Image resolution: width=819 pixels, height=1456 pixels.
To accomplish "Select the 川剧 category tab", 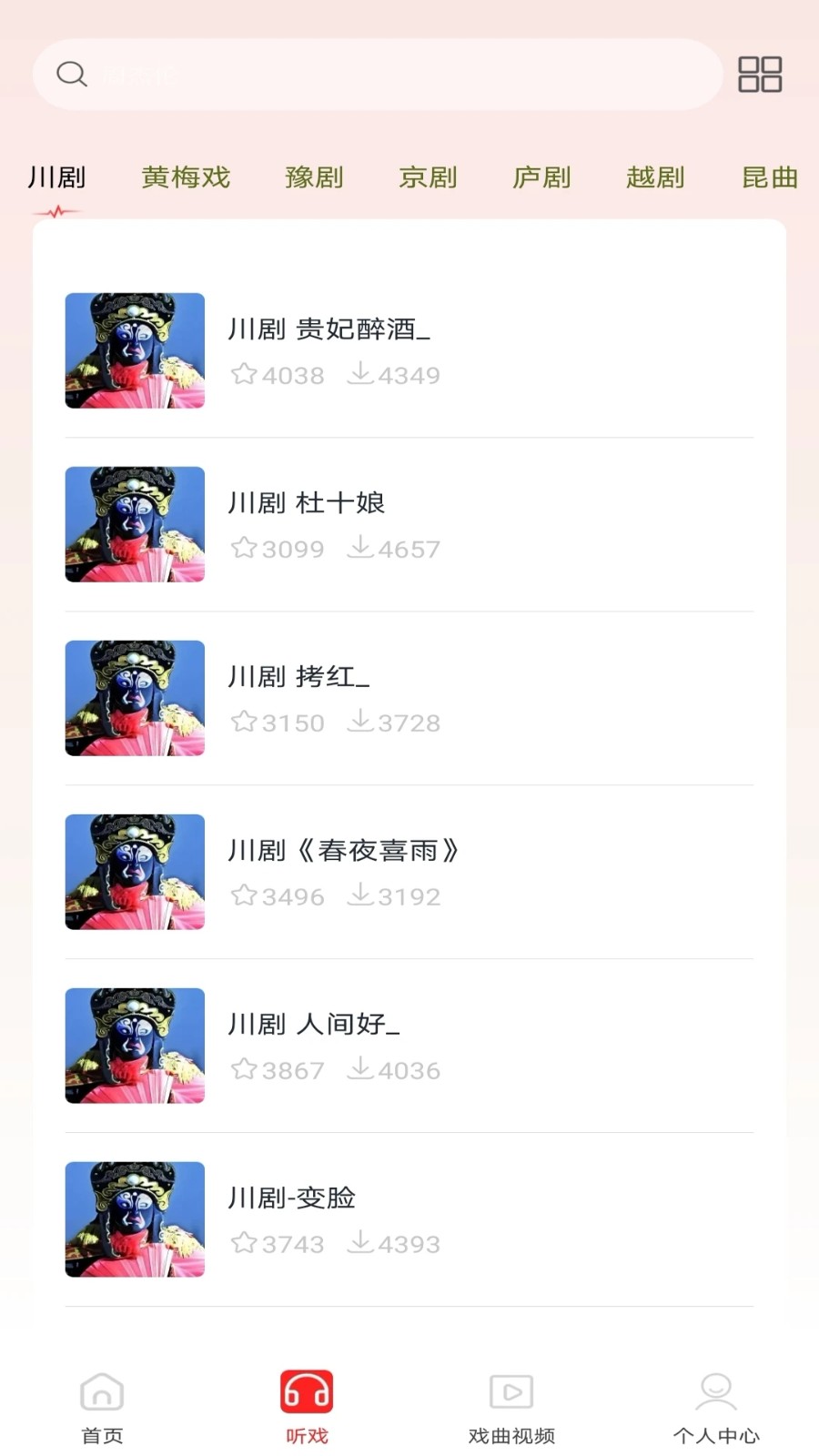I will (56, 177).
